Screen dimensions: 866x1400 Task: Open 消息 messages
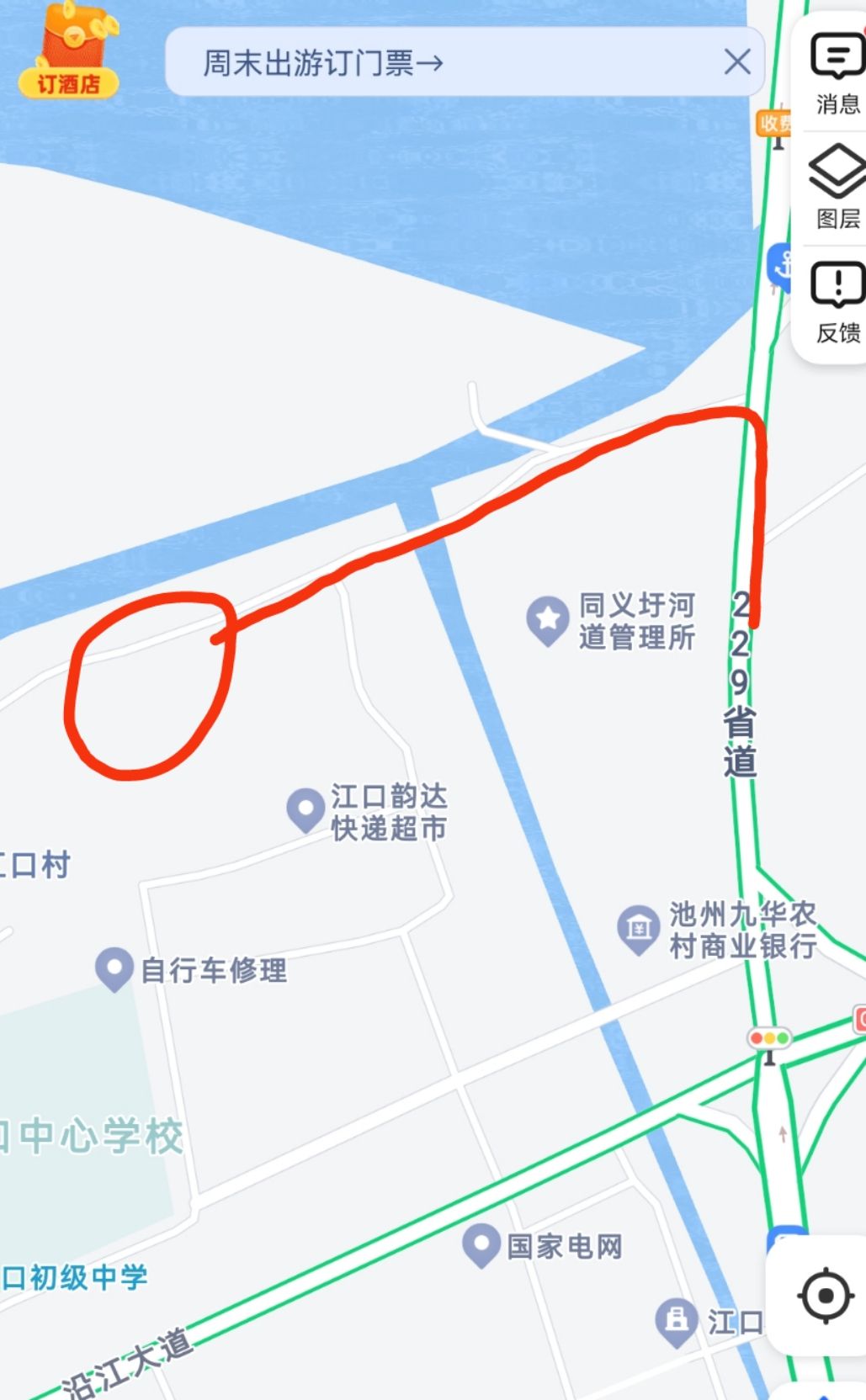[x=837, y=74]
